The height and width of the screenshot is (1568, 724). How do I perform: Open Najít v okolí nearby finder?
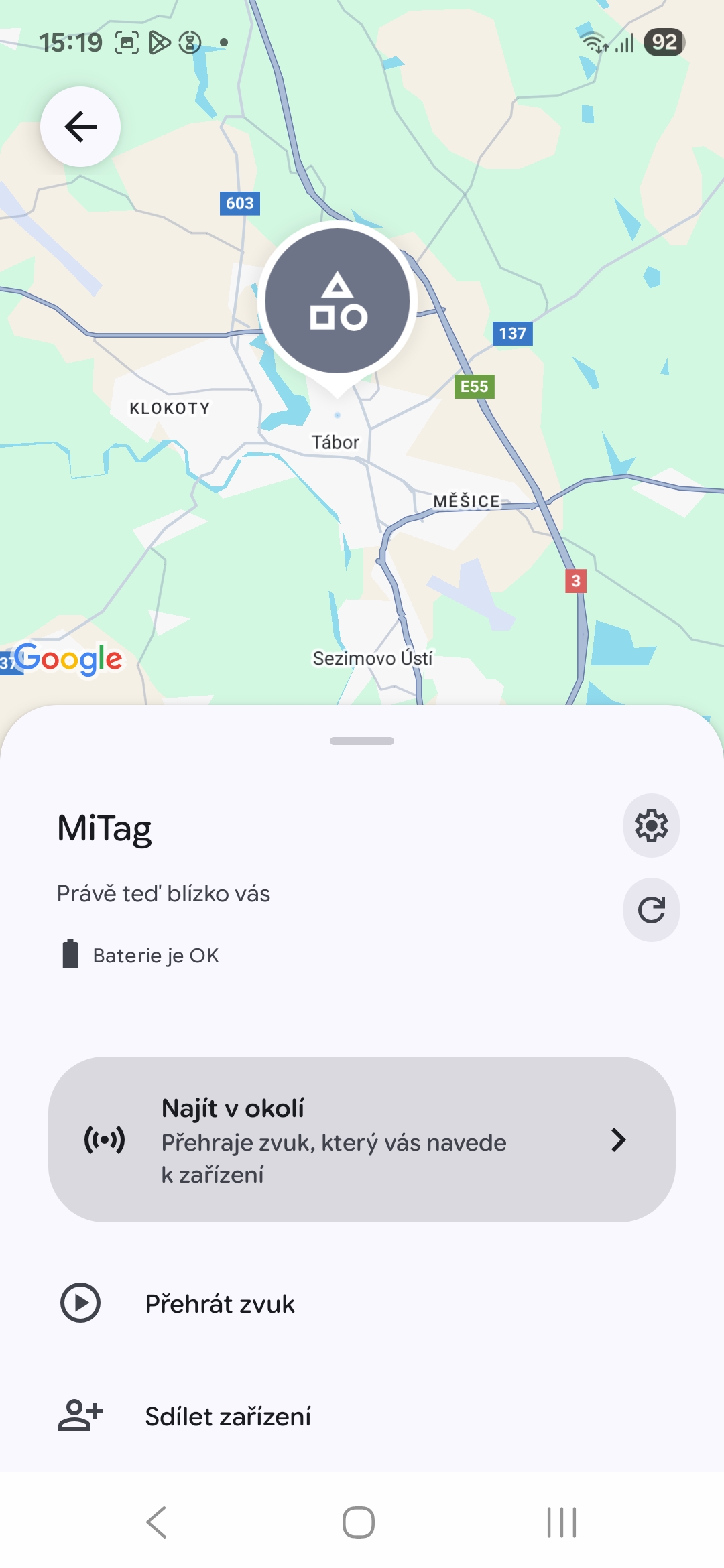coord(362,1139)
